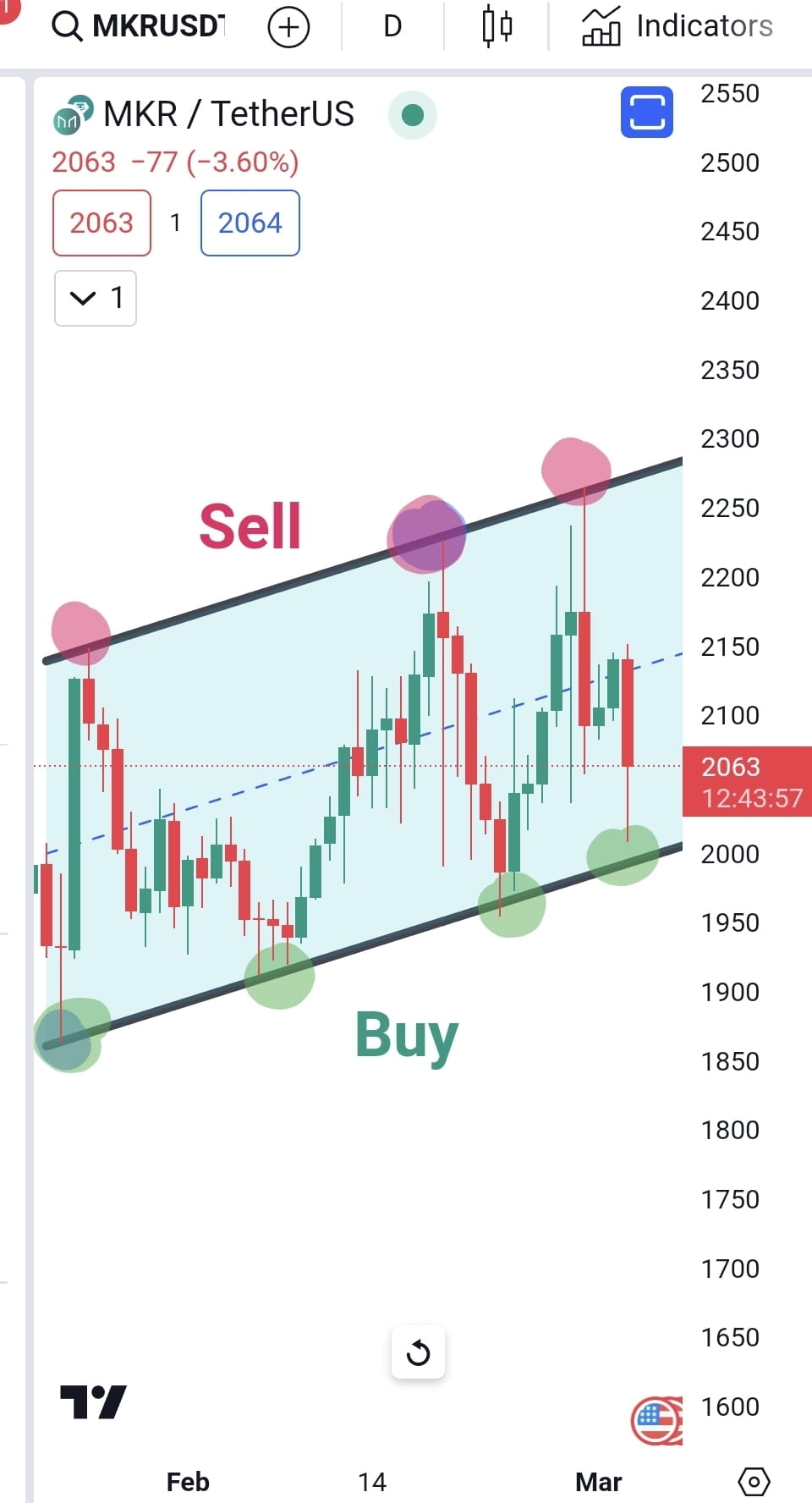Select the sell price box showing 2063
This screenshot has height=1503, width=812.
pos(101,223)
